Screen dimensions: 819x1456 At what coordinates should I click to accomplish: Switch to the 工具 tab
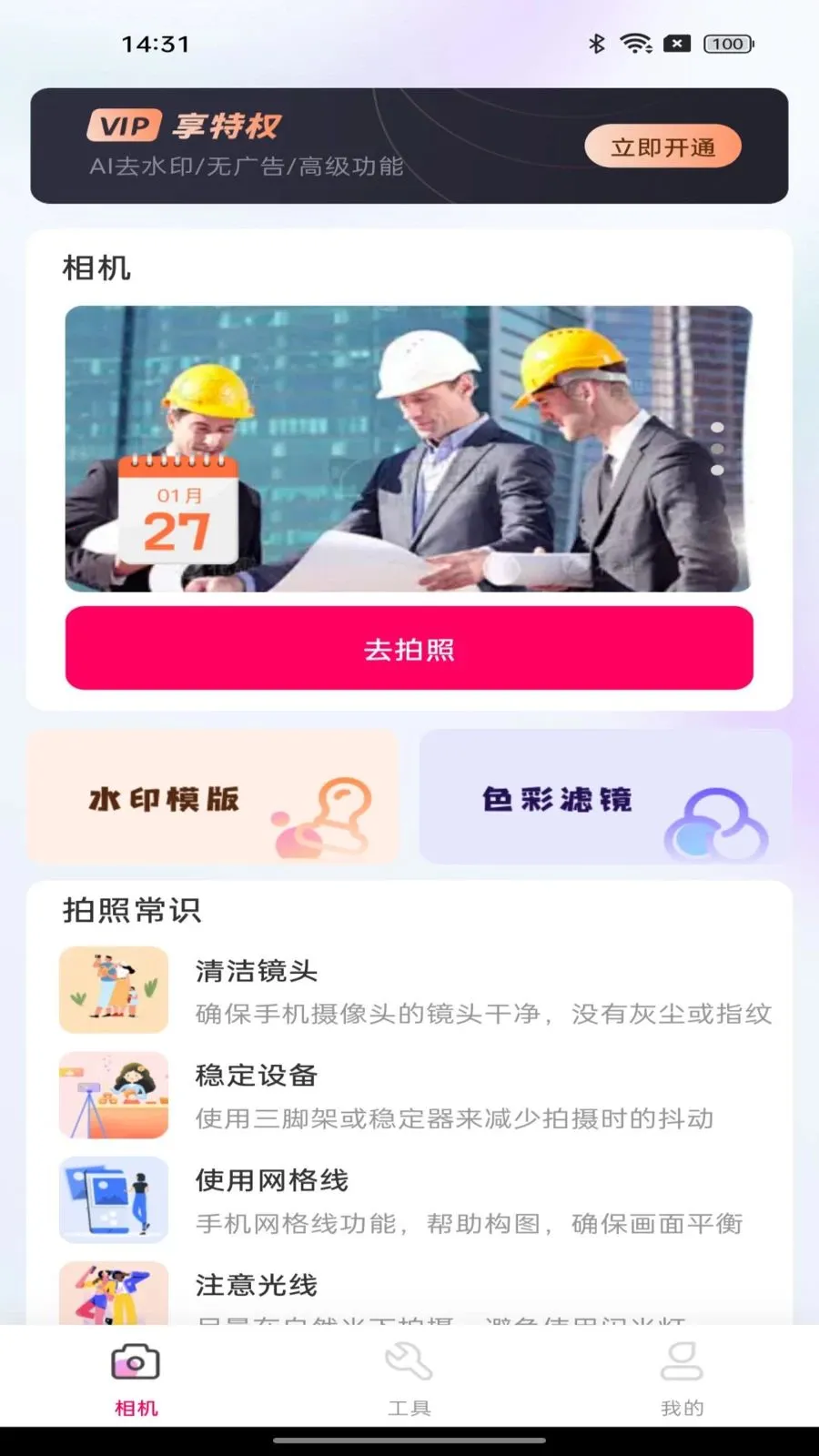click(x=409, y=1379)
